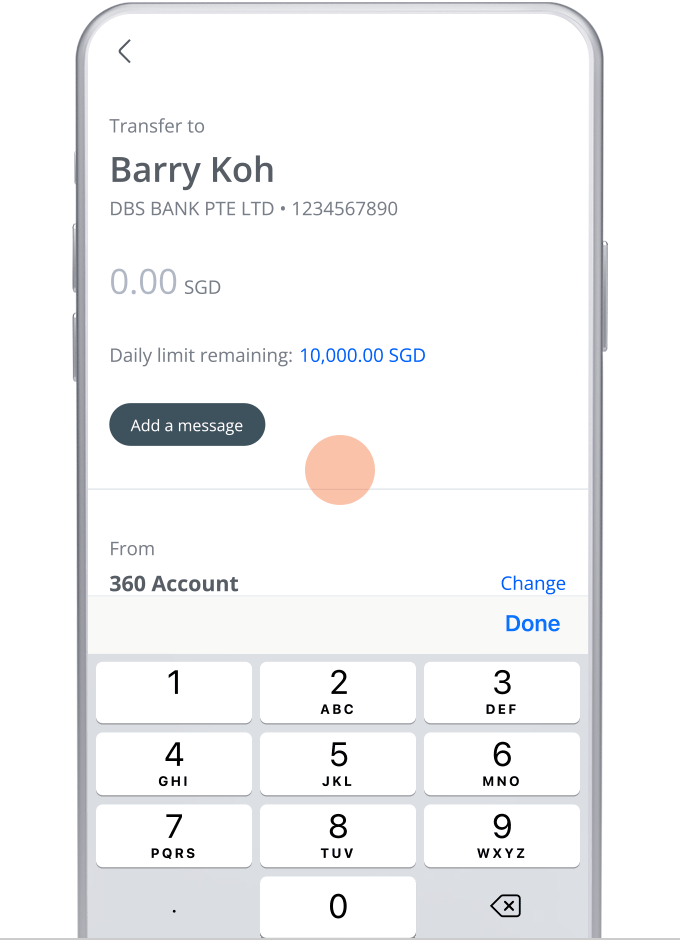Go back using the top arrow
Image resolution: width=680 pixels, height=940 pixels.
pos(124,52)
